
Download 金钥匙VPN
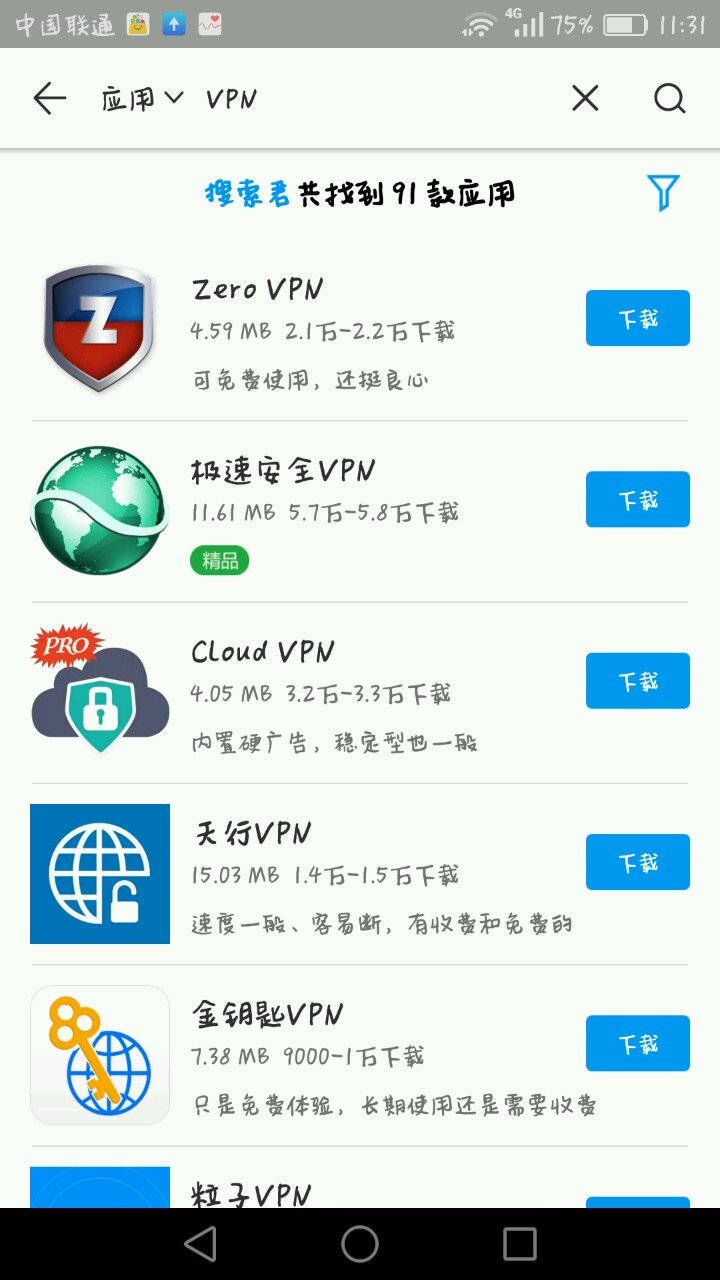click(x=637, y=1043)
